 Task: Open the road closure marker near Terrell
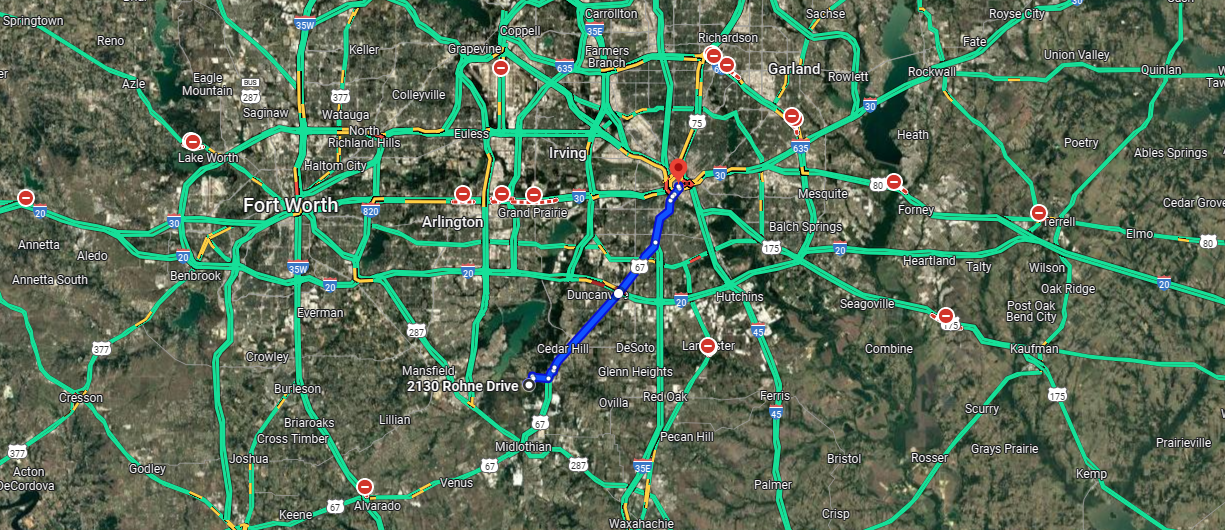1039,213
